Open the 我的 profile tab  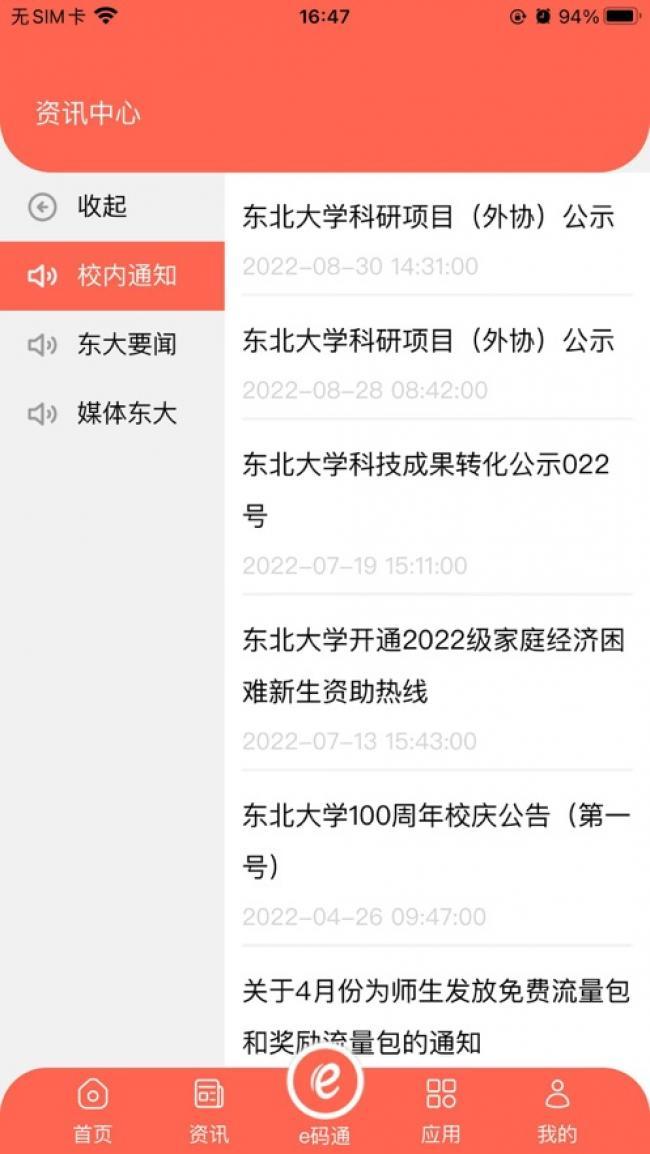[x=557, y=1110]
